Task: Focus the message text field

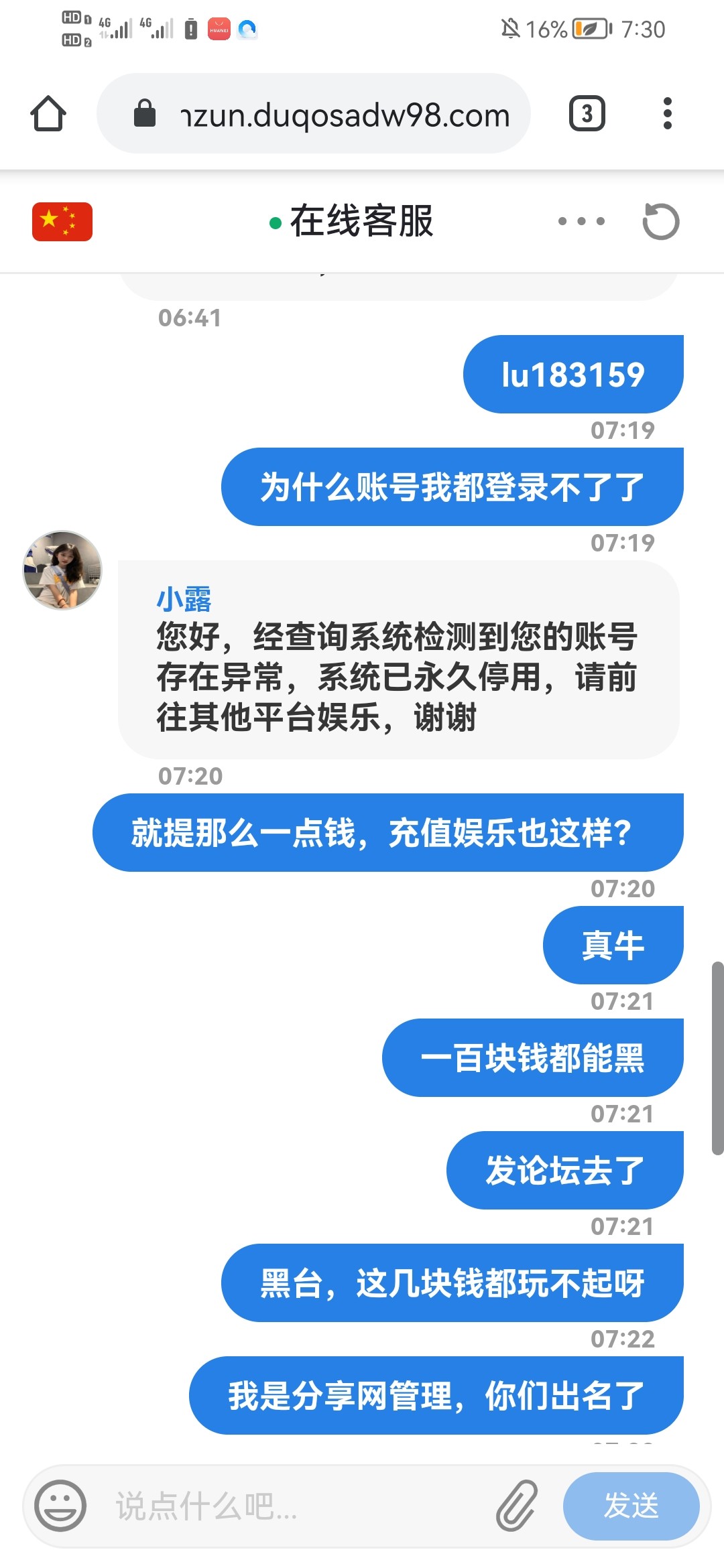Action: (295, 1506)
